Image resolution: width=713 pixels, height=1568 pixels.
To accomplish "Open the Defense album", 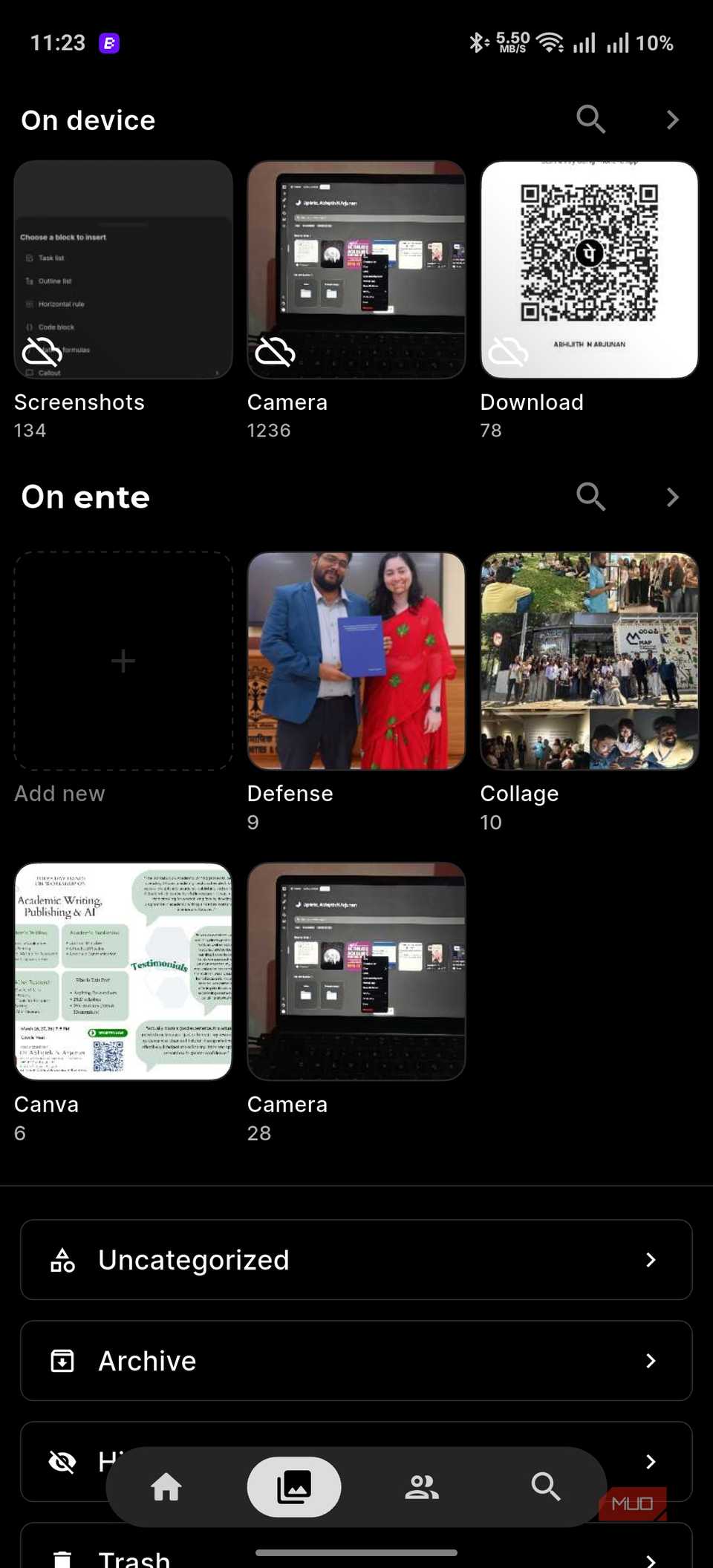I will tap(356, 661).
